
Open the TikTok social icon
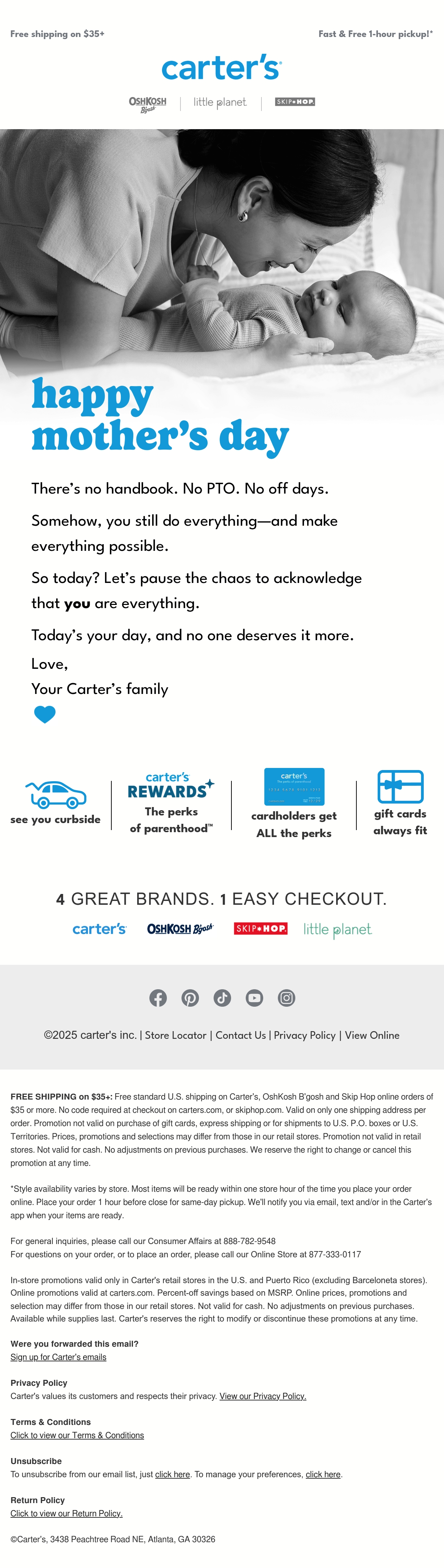point(222,998)
